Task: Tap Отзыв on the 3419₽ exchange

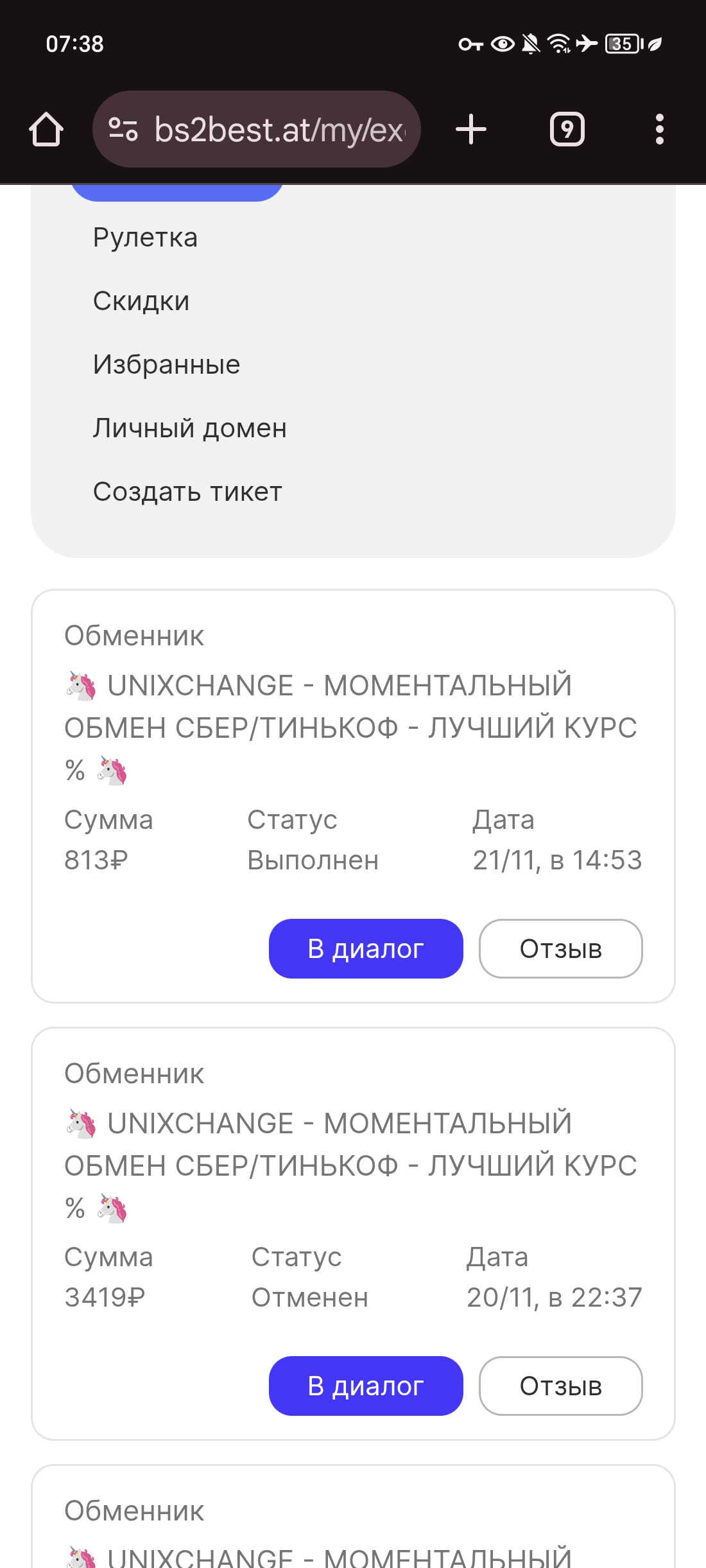Action: pyautogui.click(x=561, y=1386)
